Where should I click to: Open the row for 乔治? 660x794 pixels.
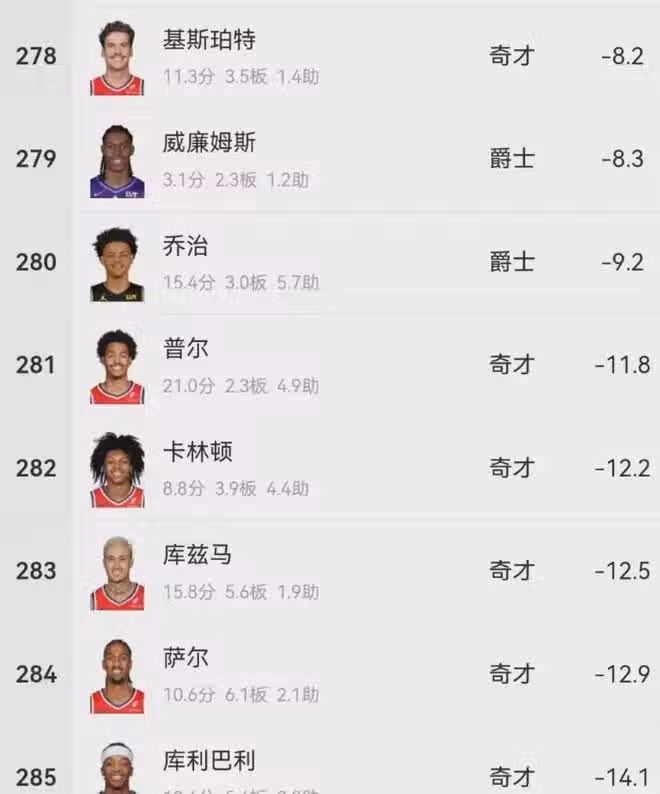coord(186,246)
